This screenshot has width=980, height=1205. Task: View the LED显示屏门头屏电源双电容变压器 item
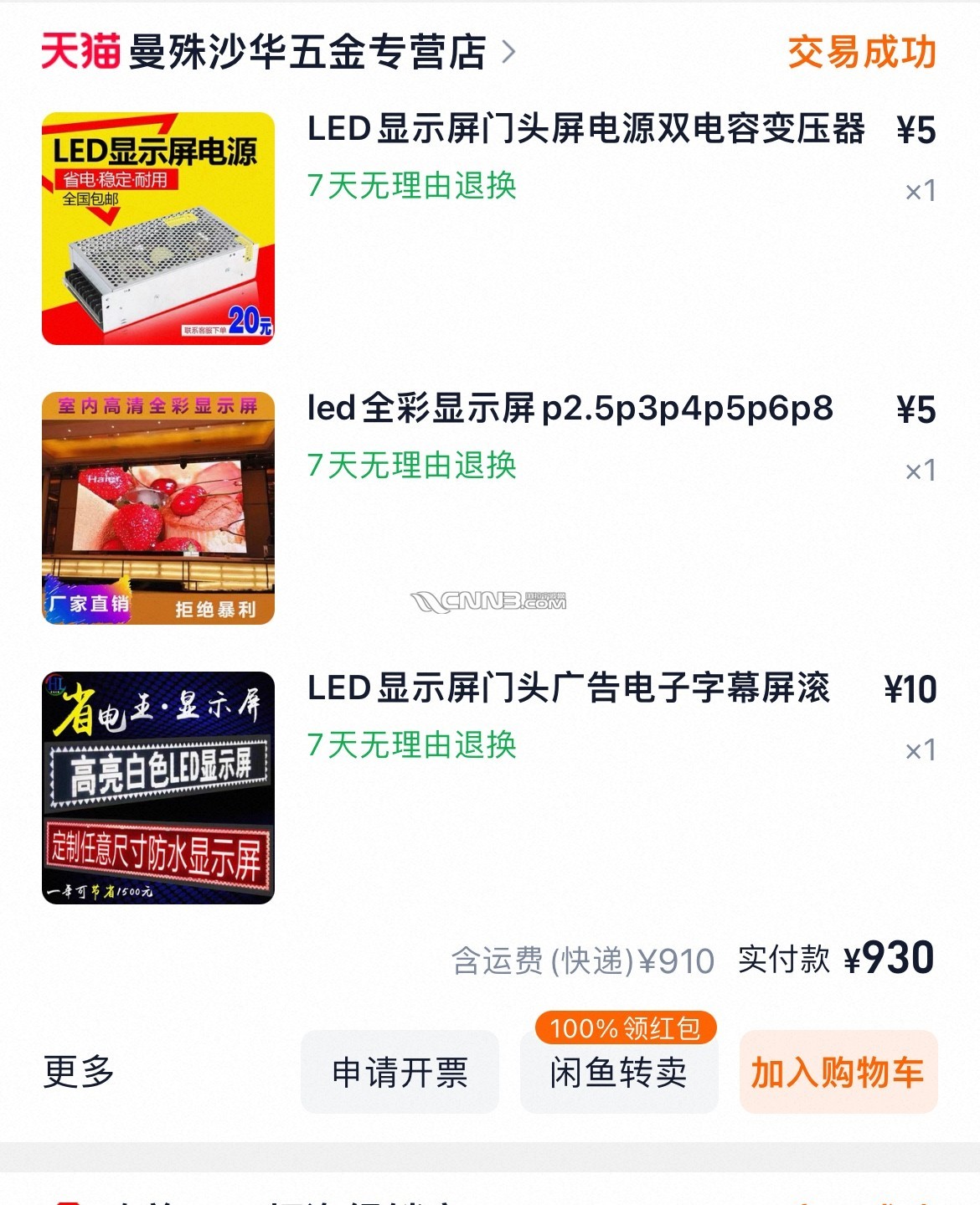click(585, 130)
